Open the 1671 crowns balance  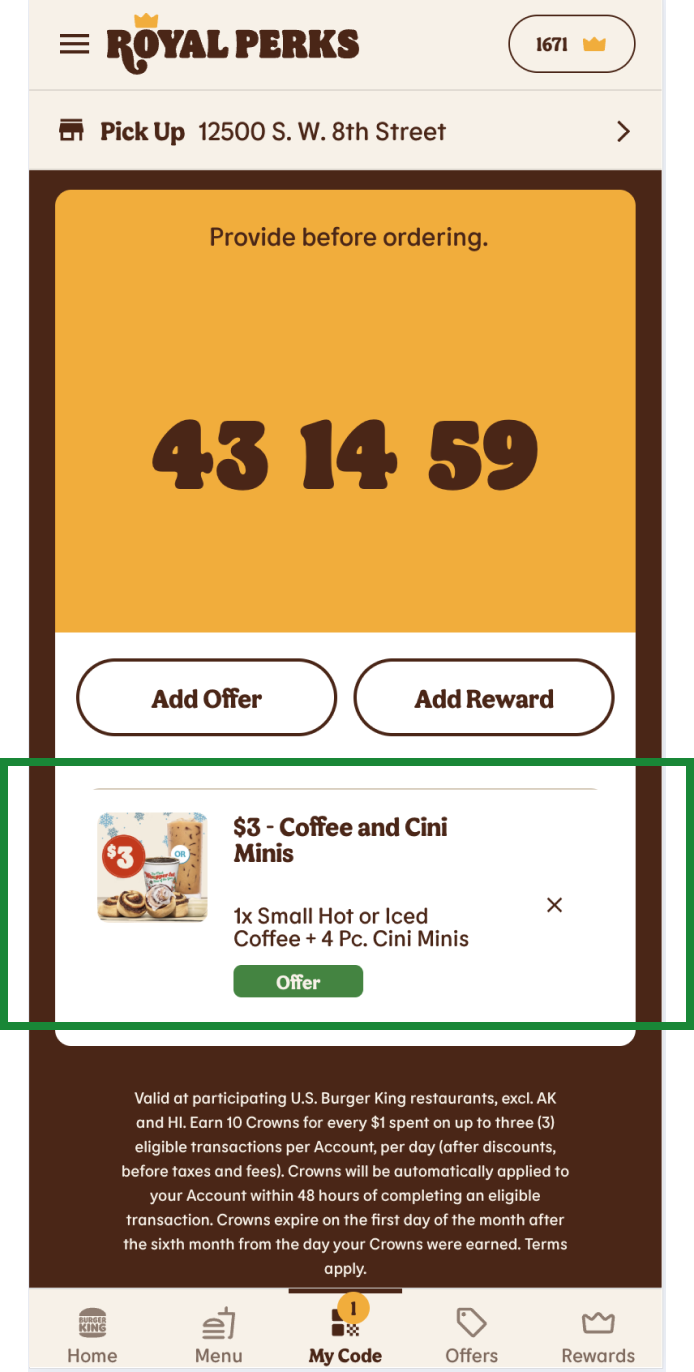click(x=571, y=45)
